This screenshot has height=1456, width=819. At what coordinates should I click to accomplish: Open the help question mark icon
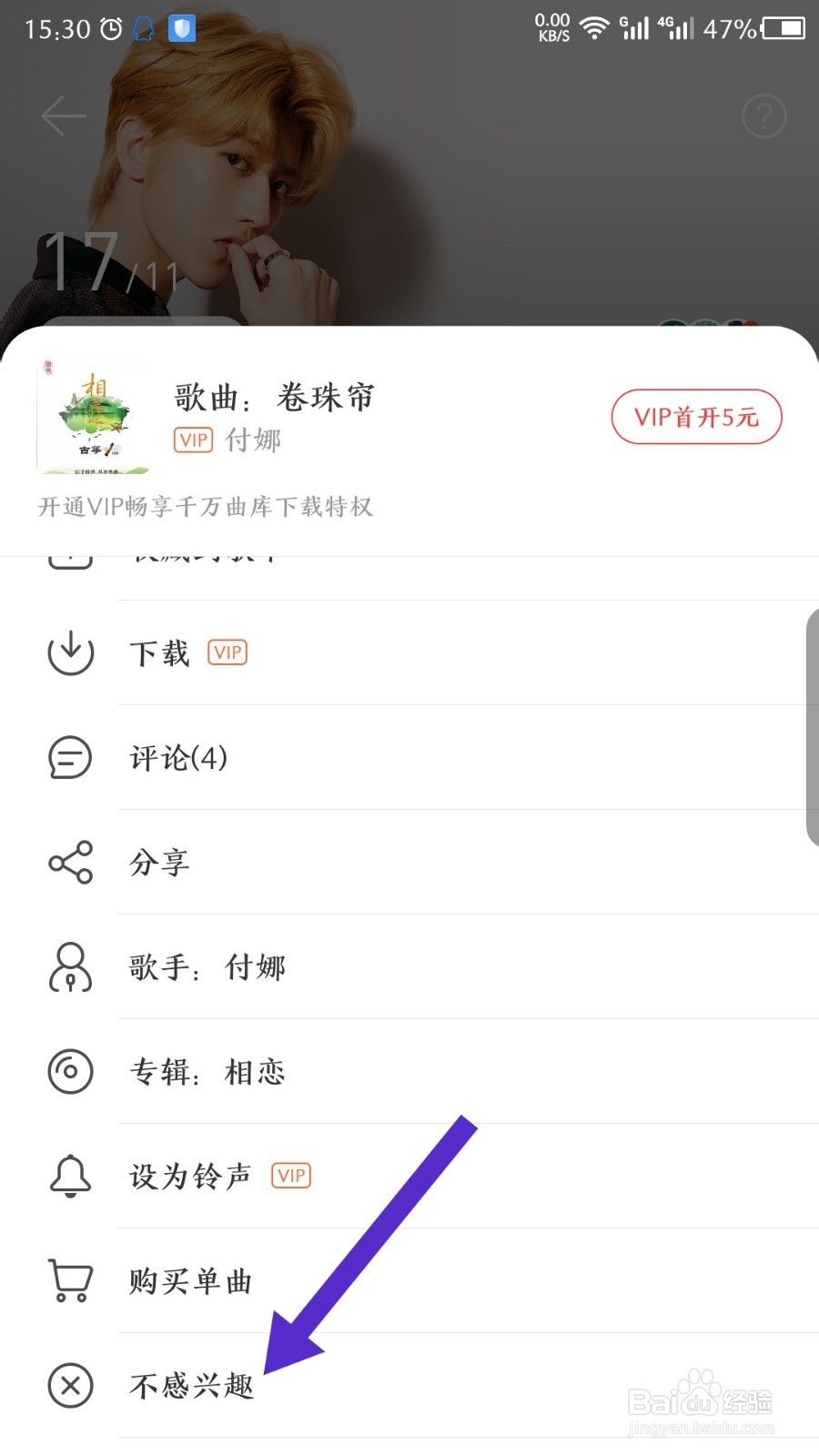[763, 116]
